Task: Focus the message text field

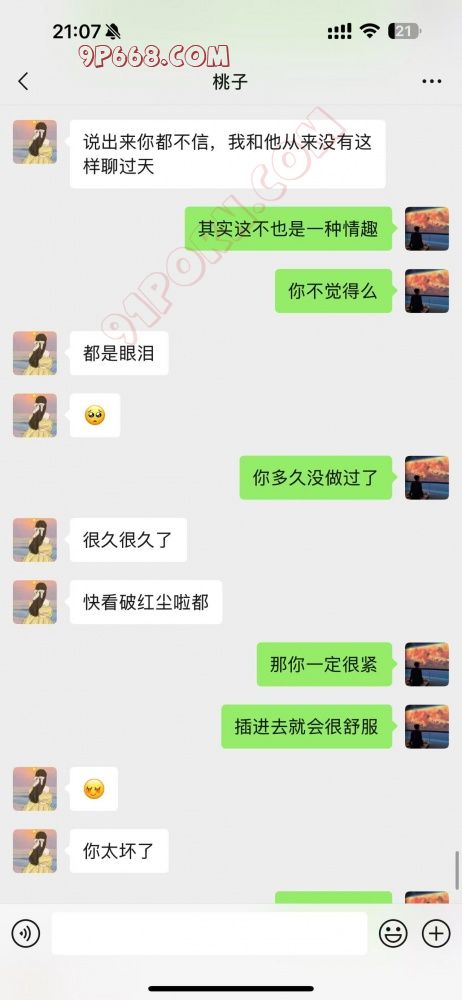Action: point(209,934)
